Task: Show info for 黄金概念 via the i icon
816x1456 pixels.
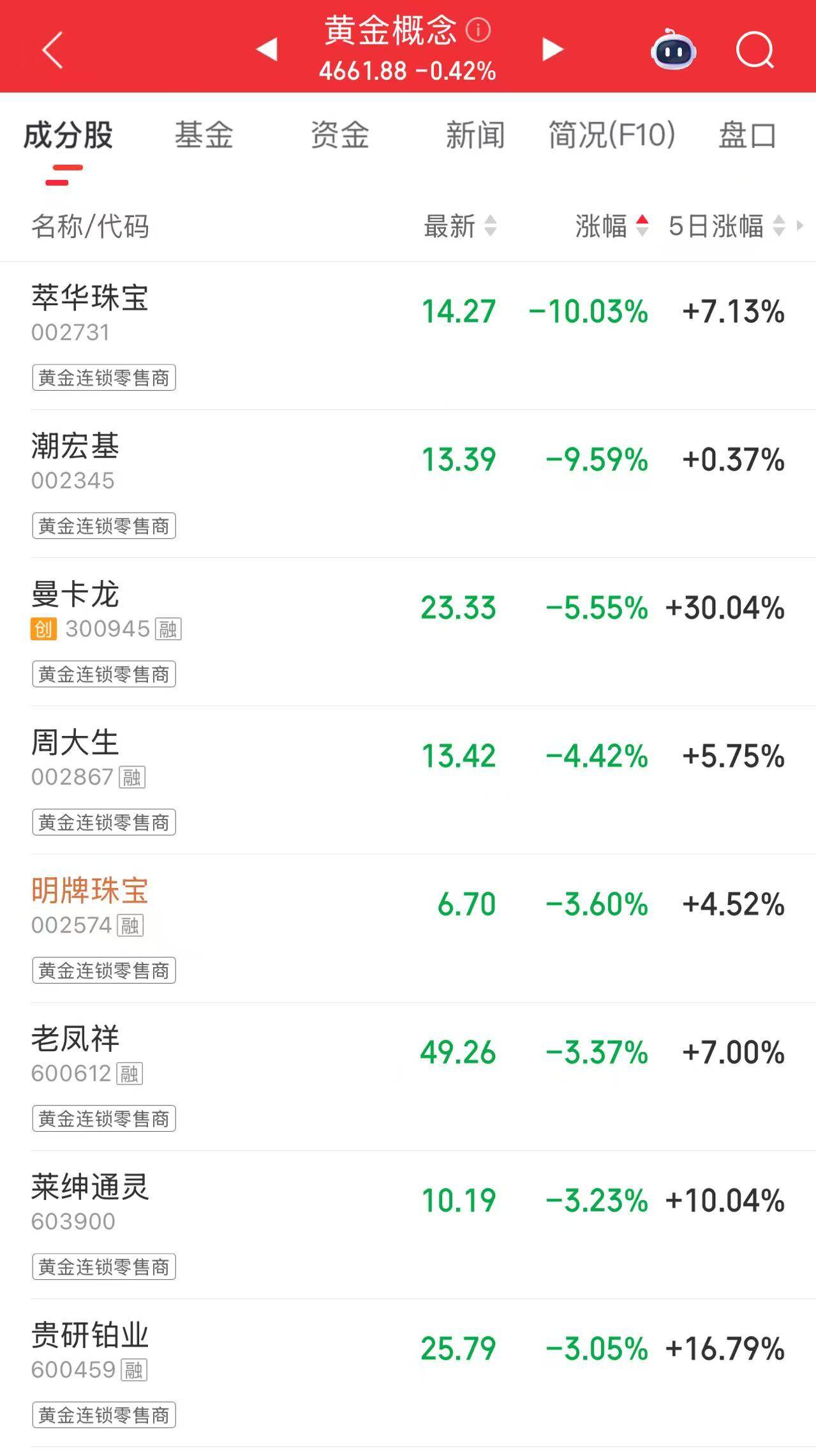Action: tap(478, 30)
